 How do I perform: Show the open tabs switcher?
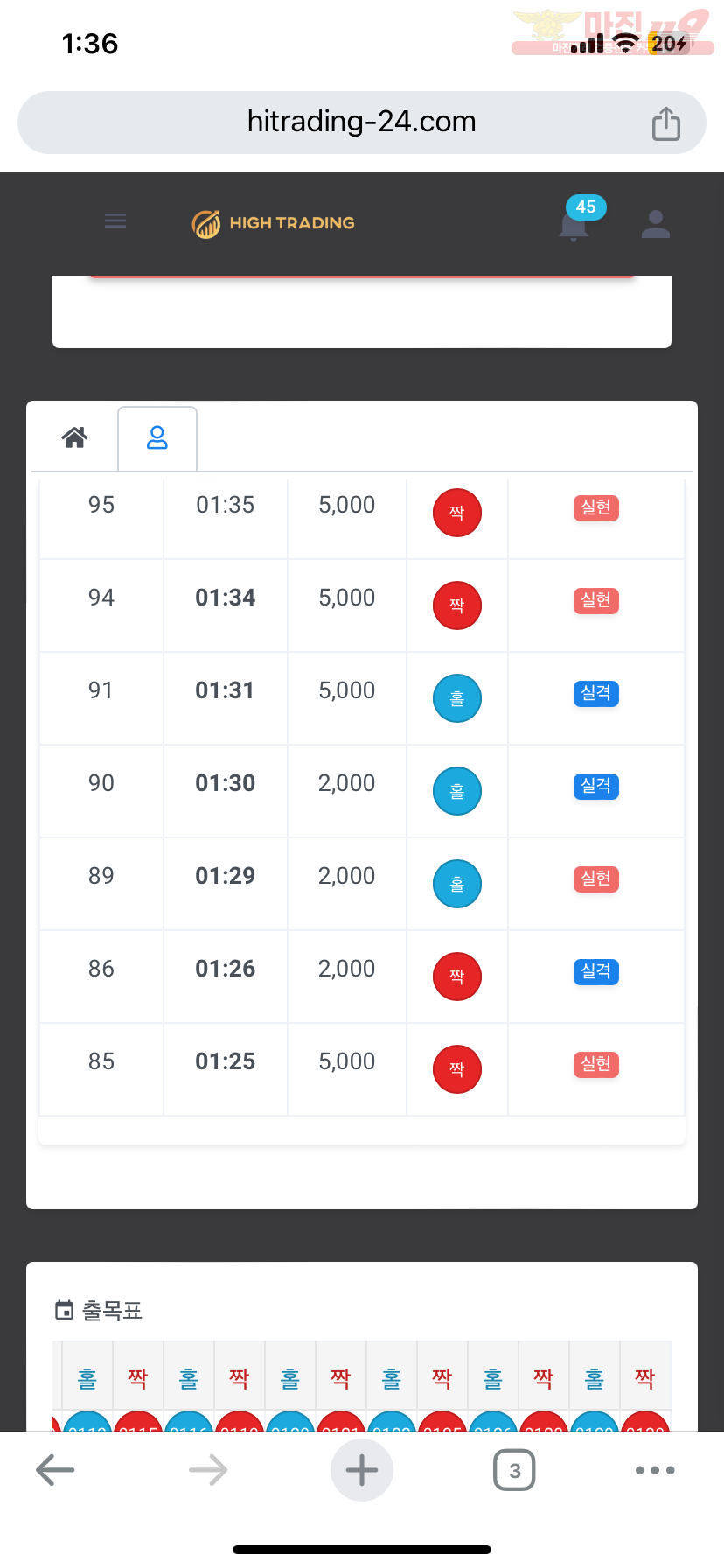[x=514, y=1470]
